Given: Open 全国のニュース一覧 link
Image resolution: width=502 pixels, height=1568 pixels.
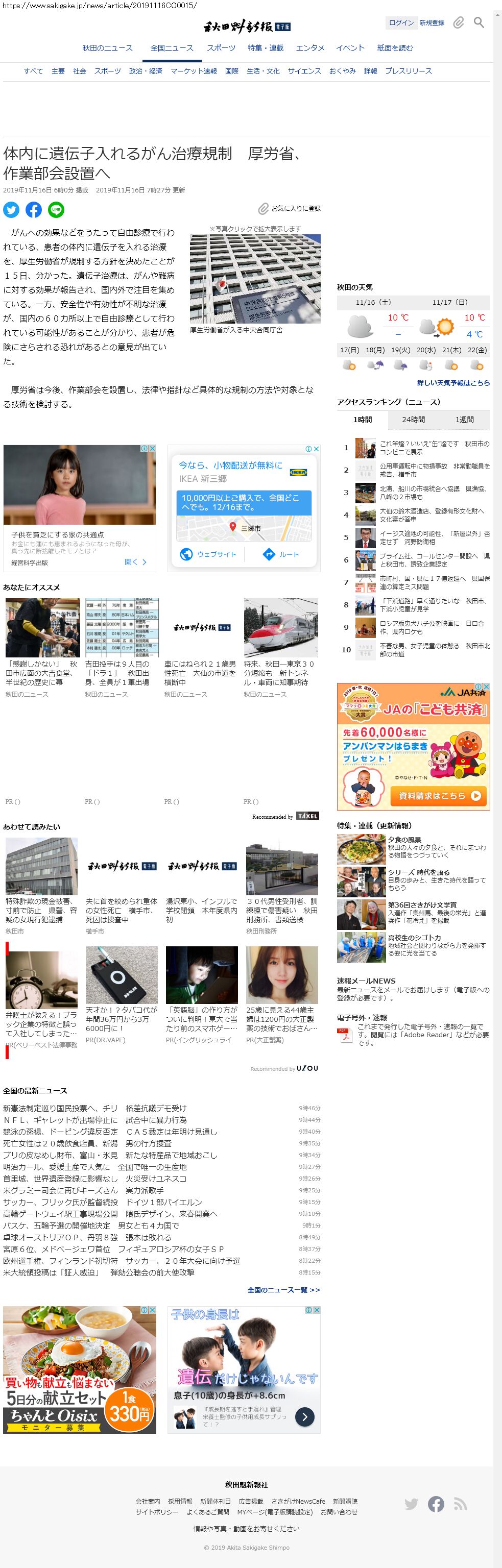Looking at the screenshot, I should 283,1290.
